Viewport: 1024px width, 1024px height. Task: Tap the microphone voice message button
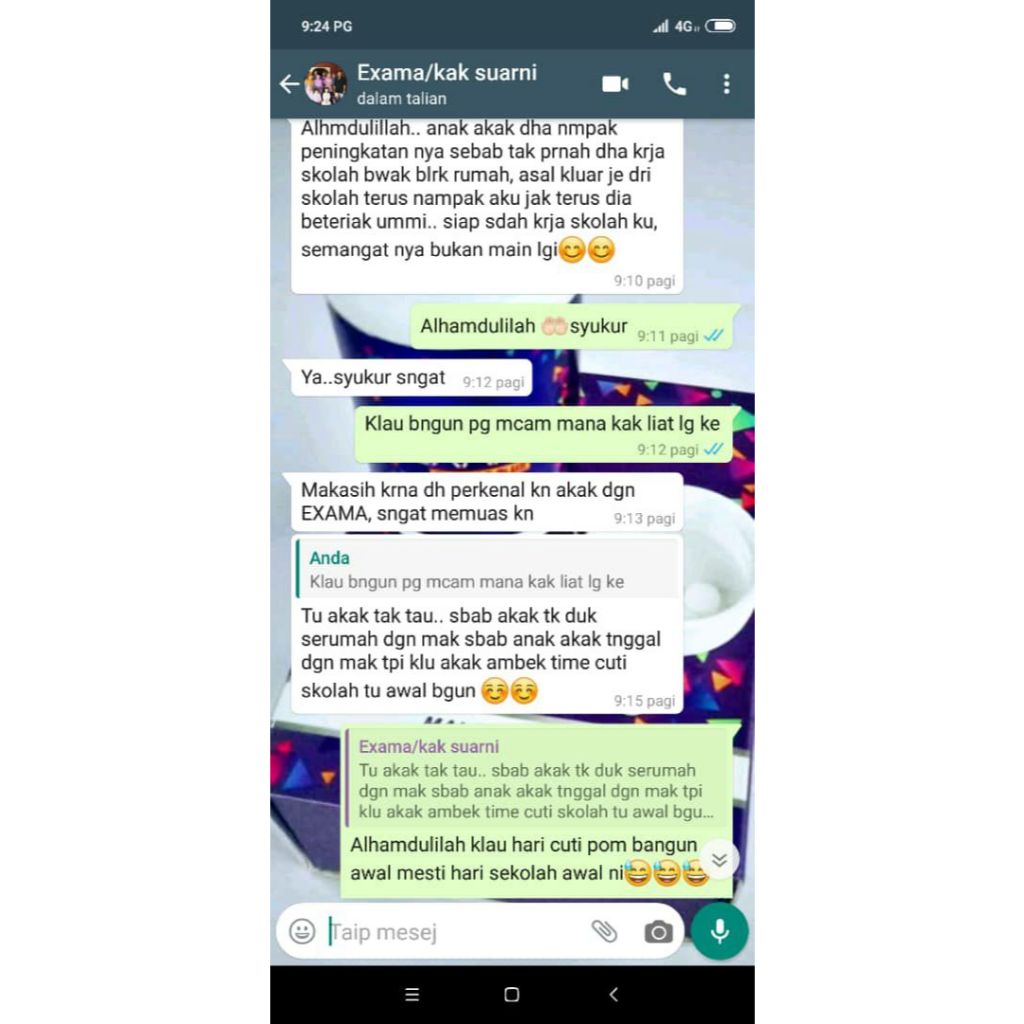pyautogui.click(x=720, y=931)
